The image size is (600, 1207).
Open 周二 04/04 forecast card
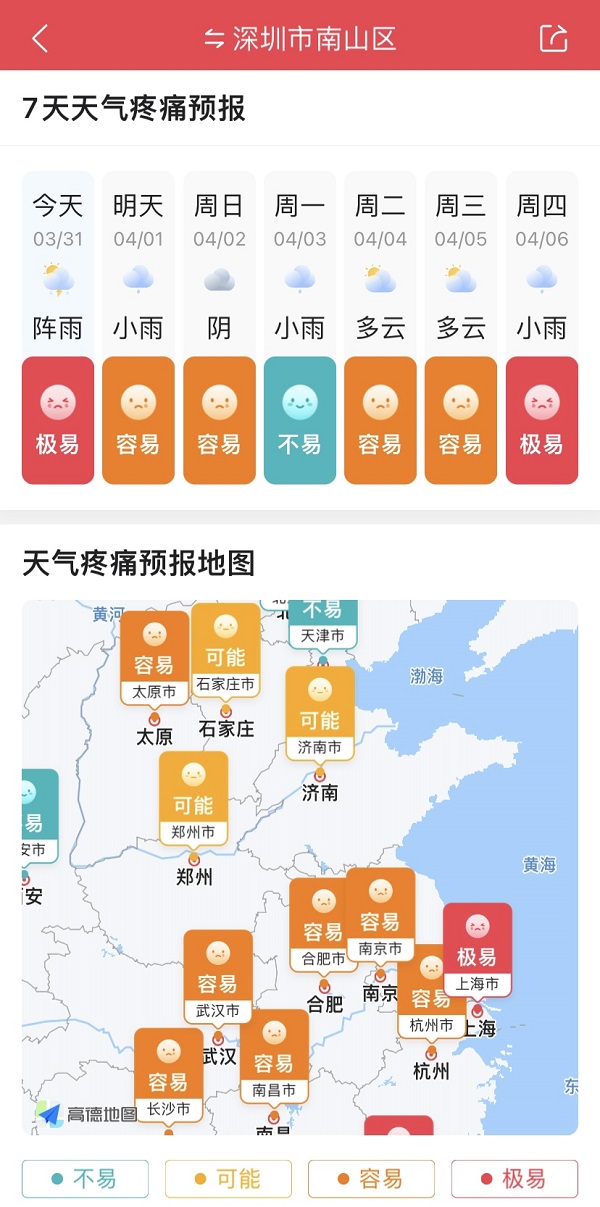pos(380,327)
